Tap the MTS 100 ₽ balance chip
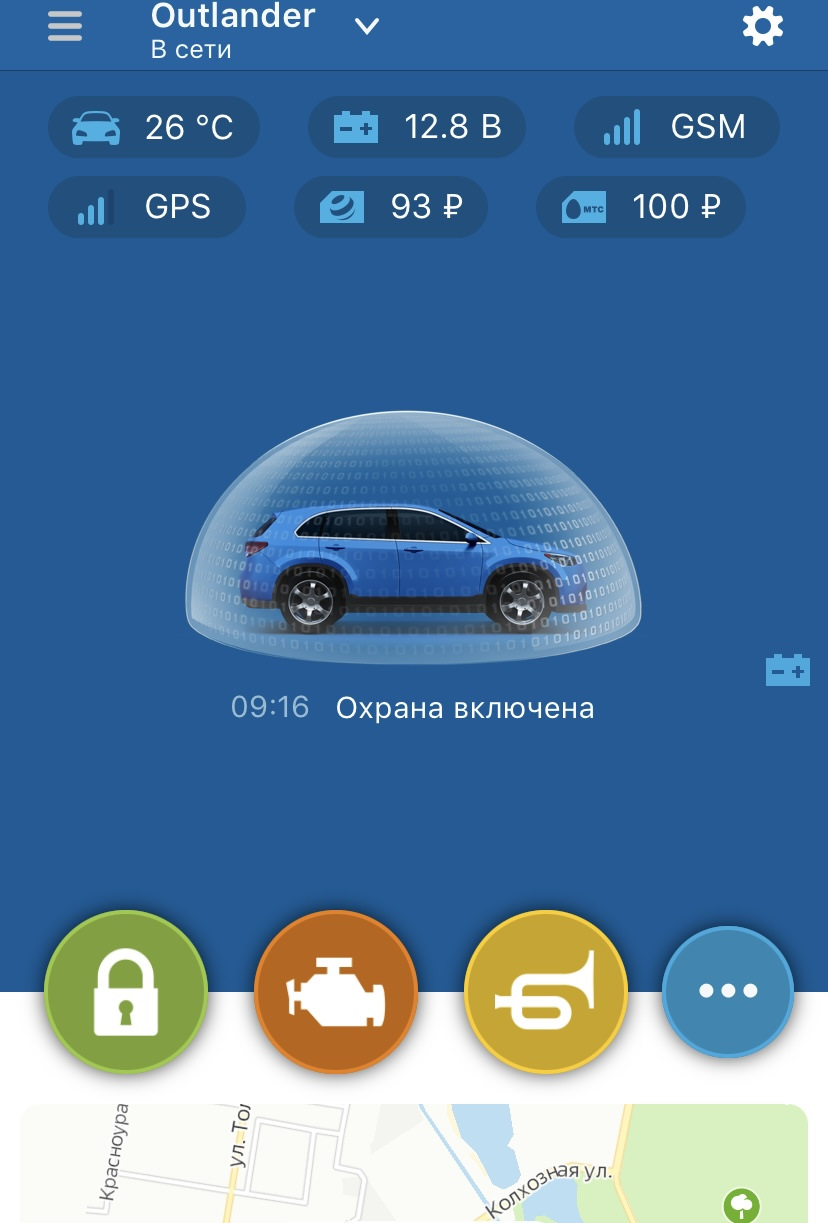The width and height of the screenshot is (828, 1223). coord(641,207)
